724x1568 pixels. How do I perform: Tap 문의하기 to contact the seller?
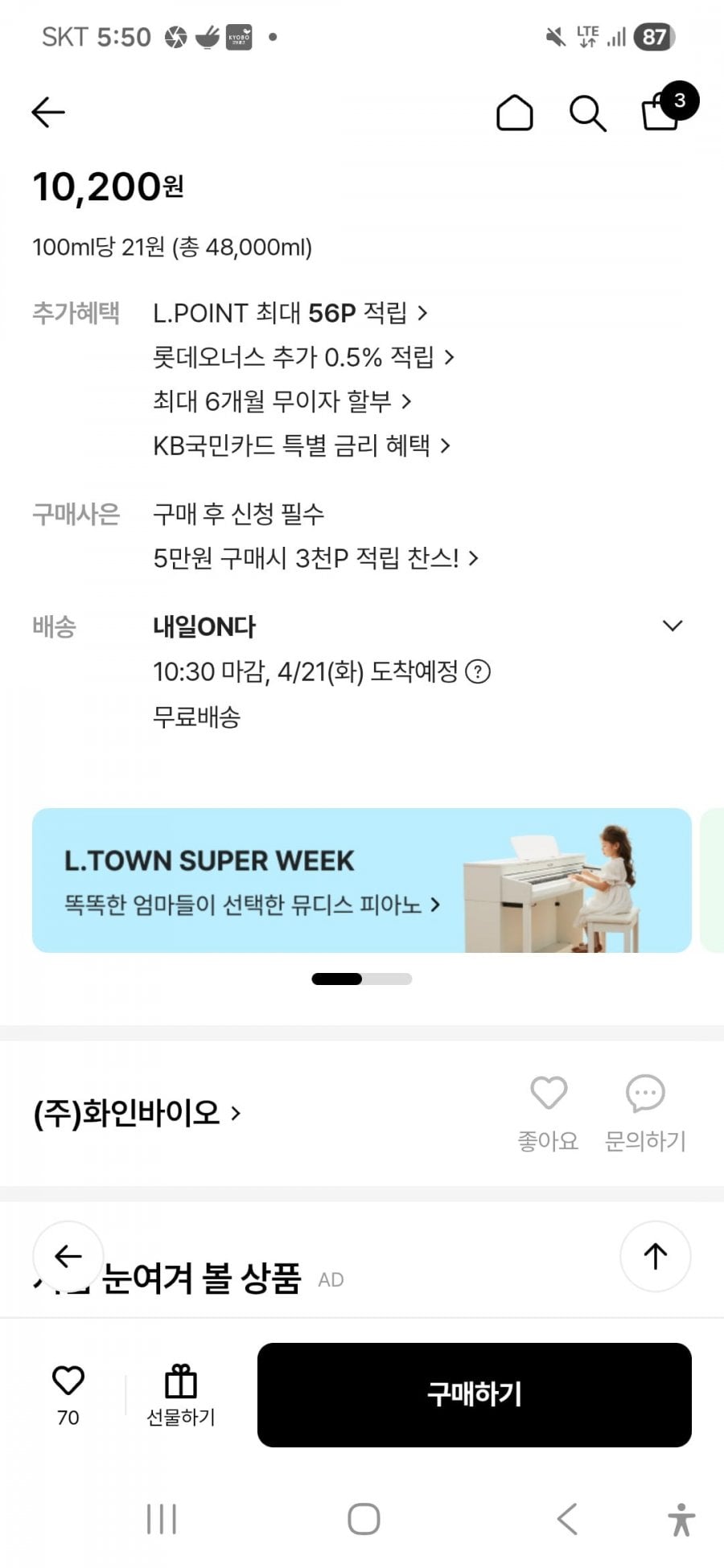click(x=645, y=1114)
